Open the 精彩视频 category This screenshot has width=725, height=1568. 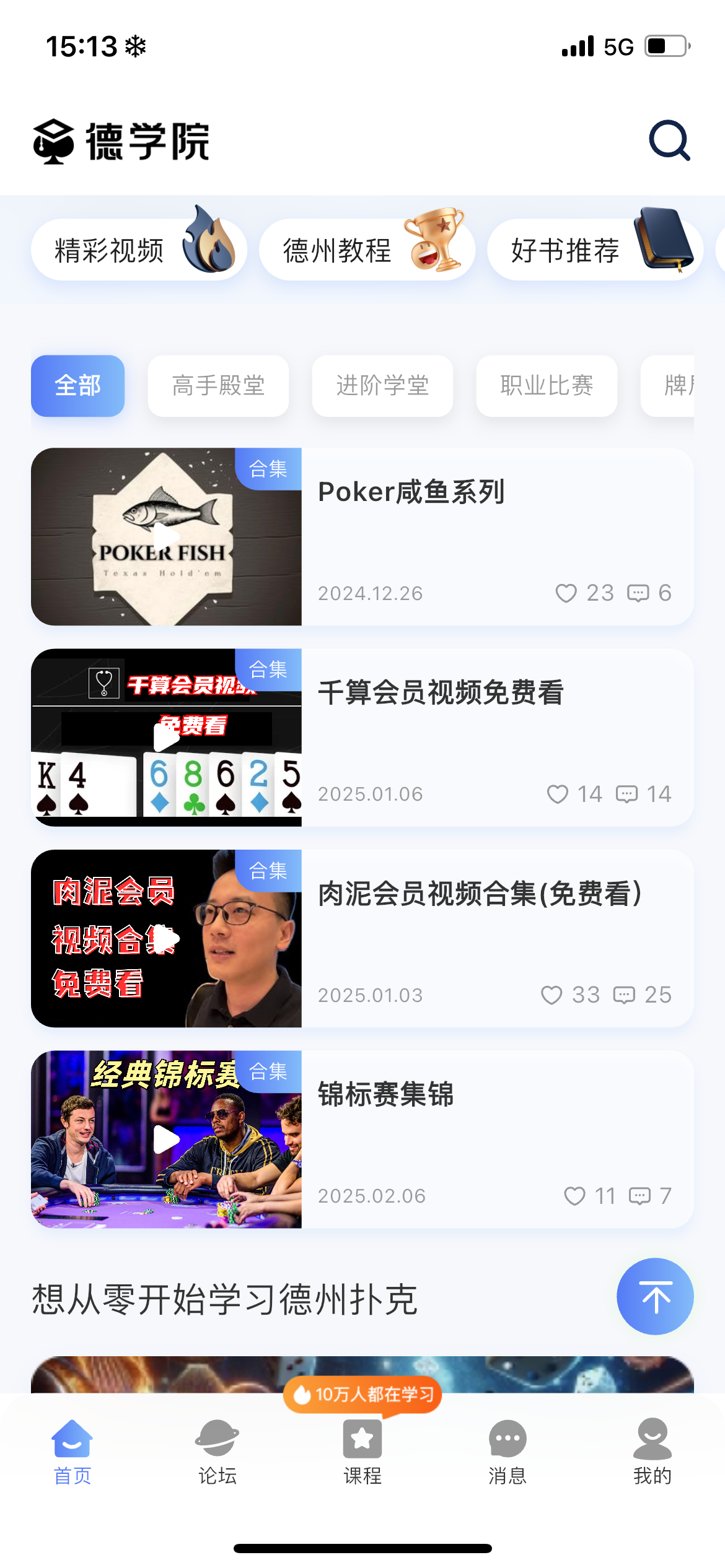pos(139,250)
